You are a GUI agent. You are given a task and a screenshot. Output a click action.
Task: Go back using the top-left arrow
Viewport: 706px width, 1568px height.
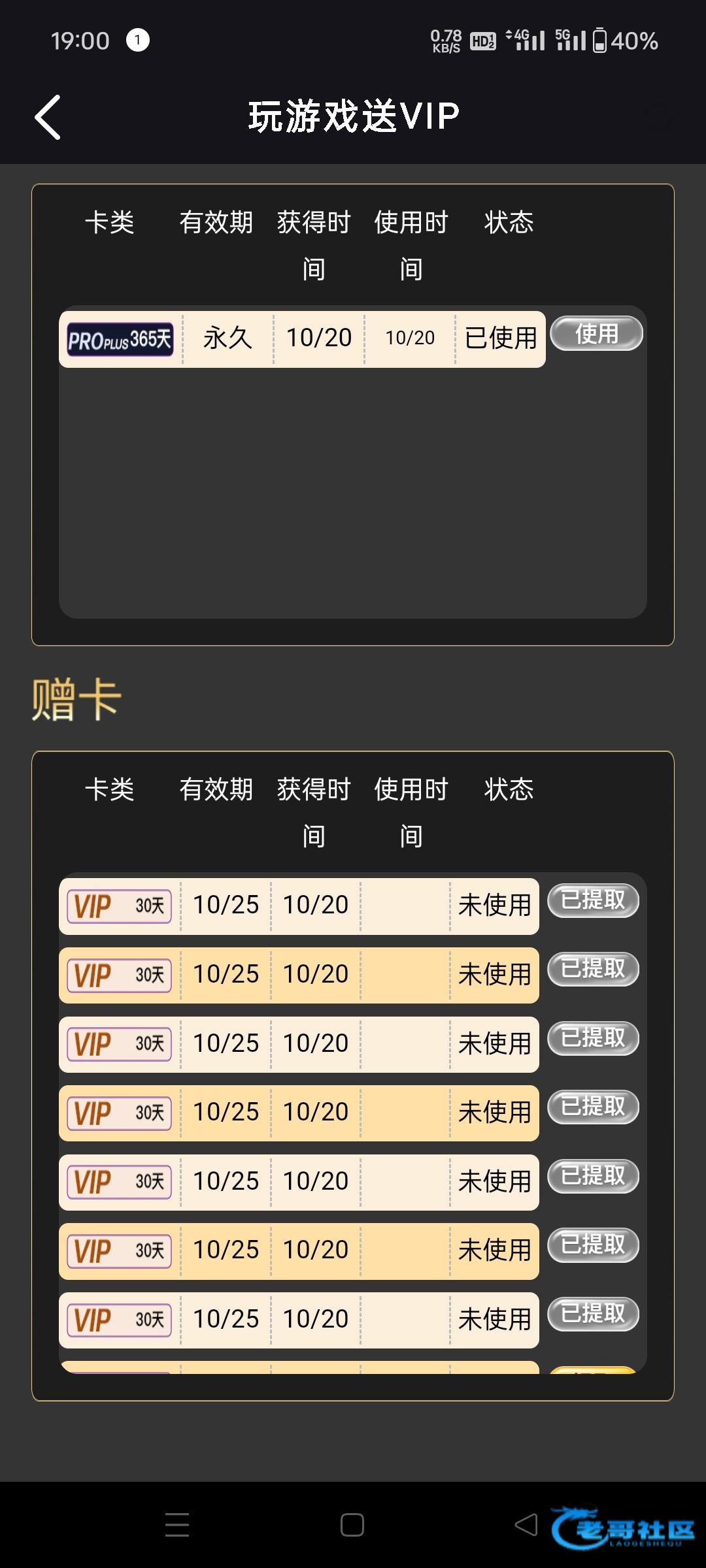(48, 118)
